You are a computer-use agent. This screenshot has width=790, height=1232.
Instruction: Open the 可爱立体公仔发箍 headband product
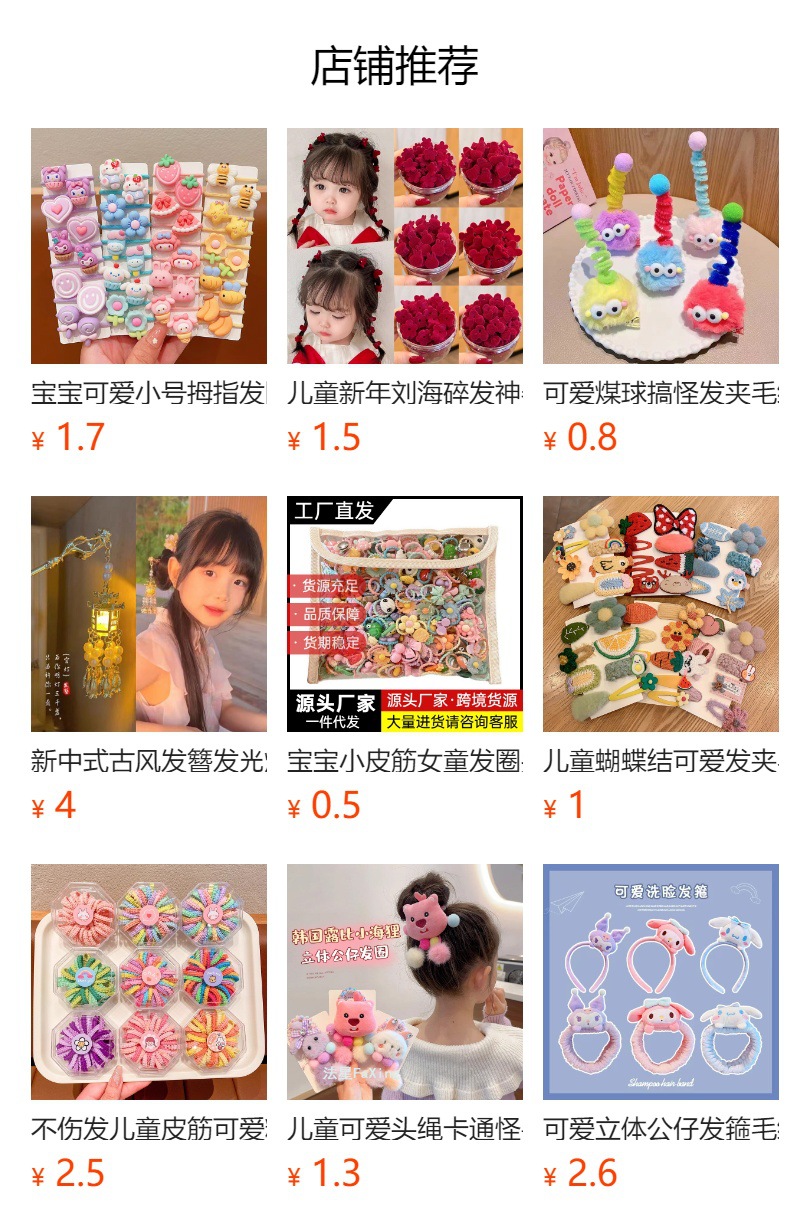click(x=660, y=982)
